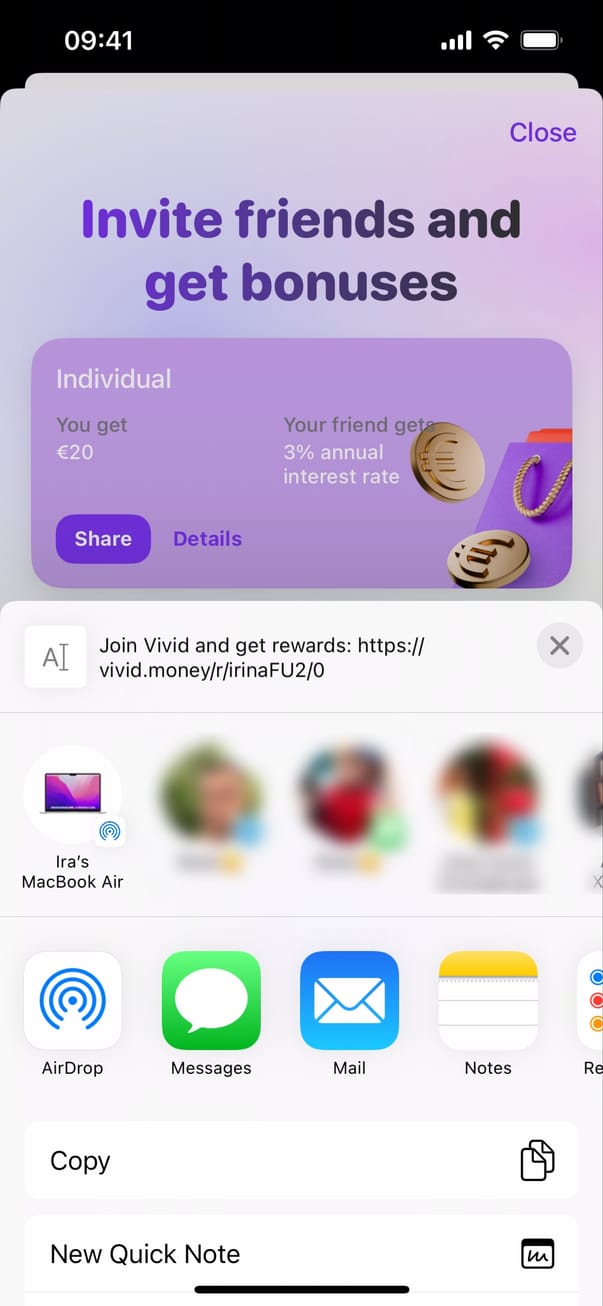
Task: Copy the referral link
Action: [301, 1161]
